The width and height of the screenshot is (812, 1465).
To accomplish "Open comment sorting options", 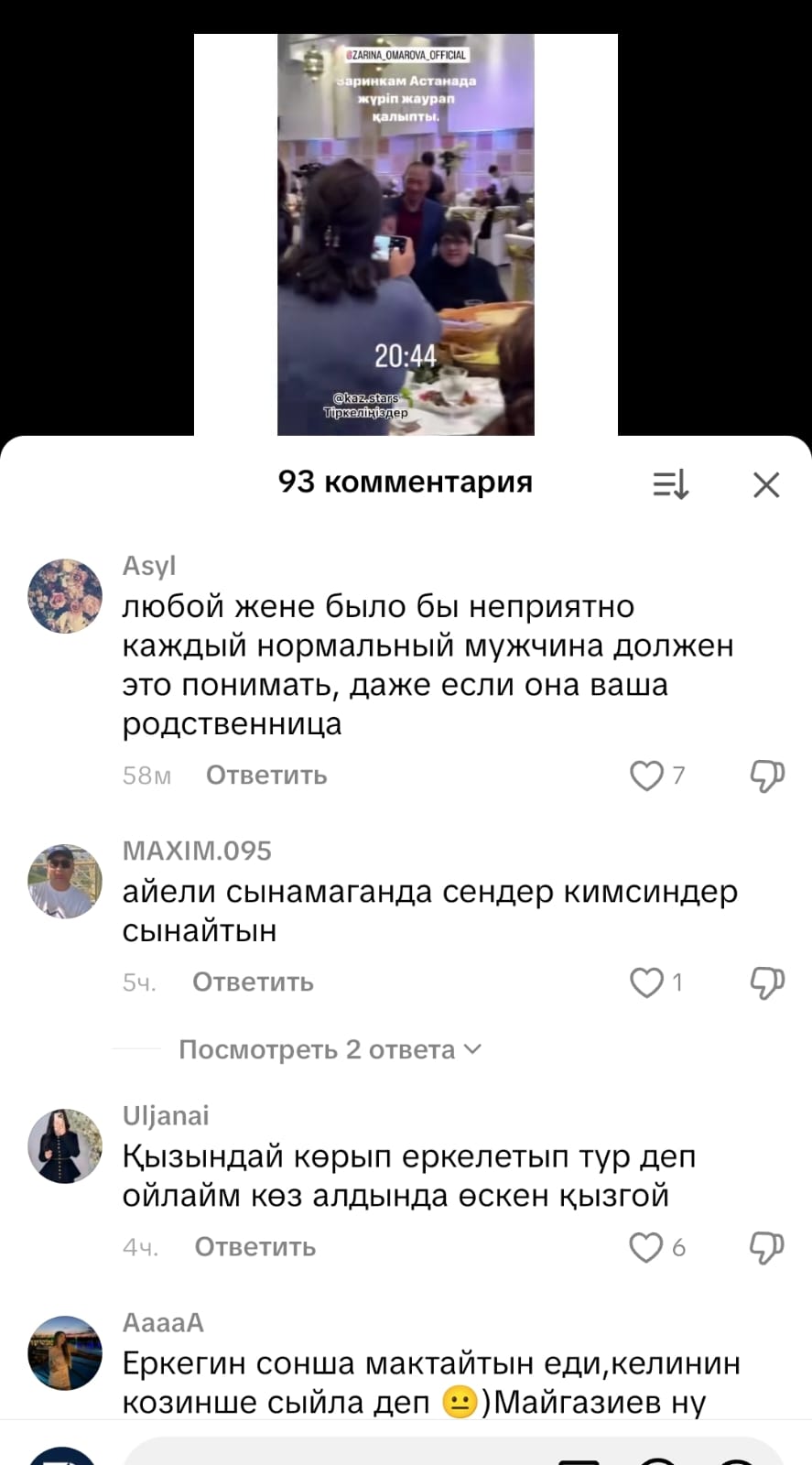I will click(670, 483).
